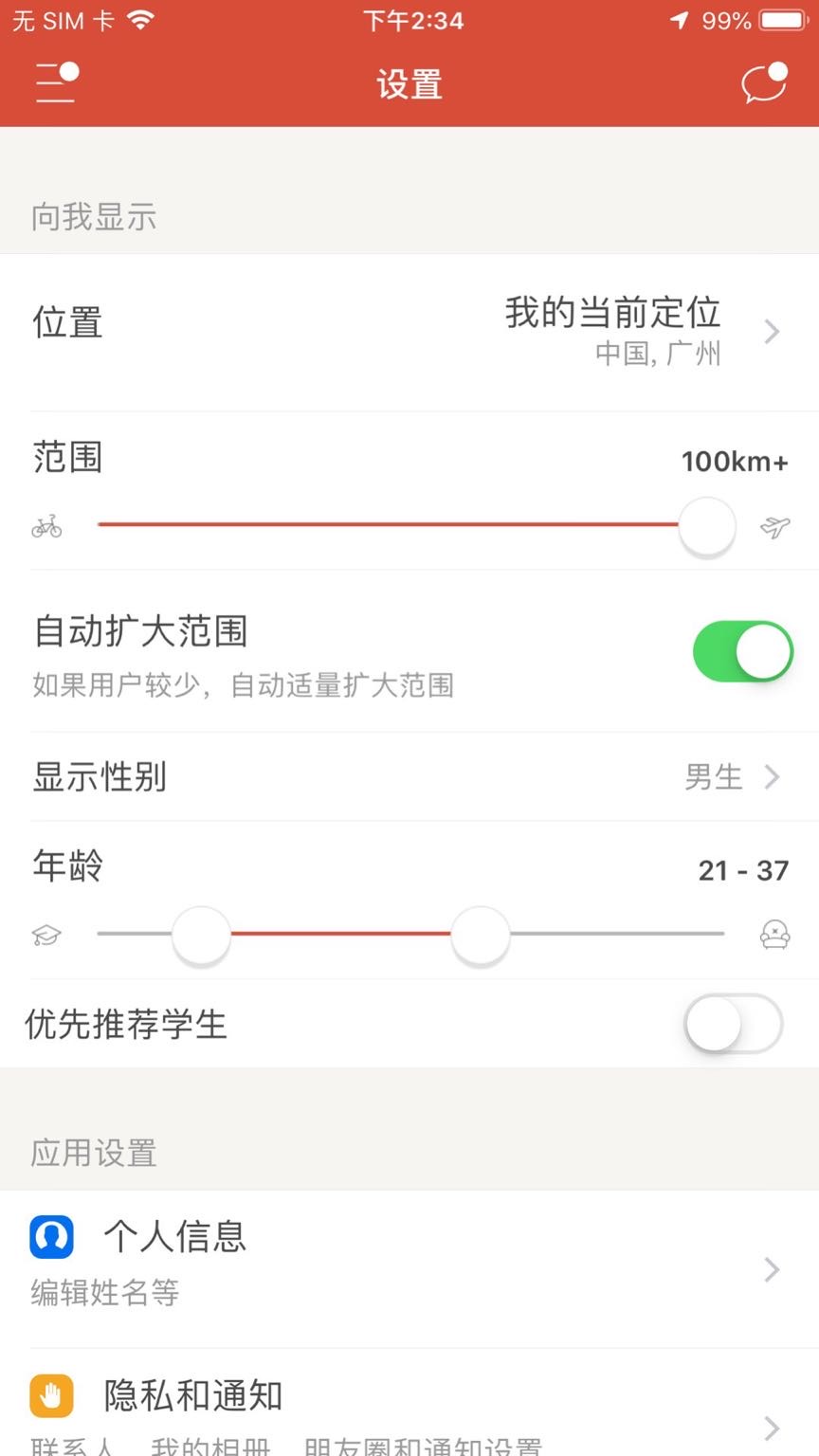Click the blue 个人信息 profile icon
Viewport: 819px width, 1456px height.
(x=51, y=1236)
